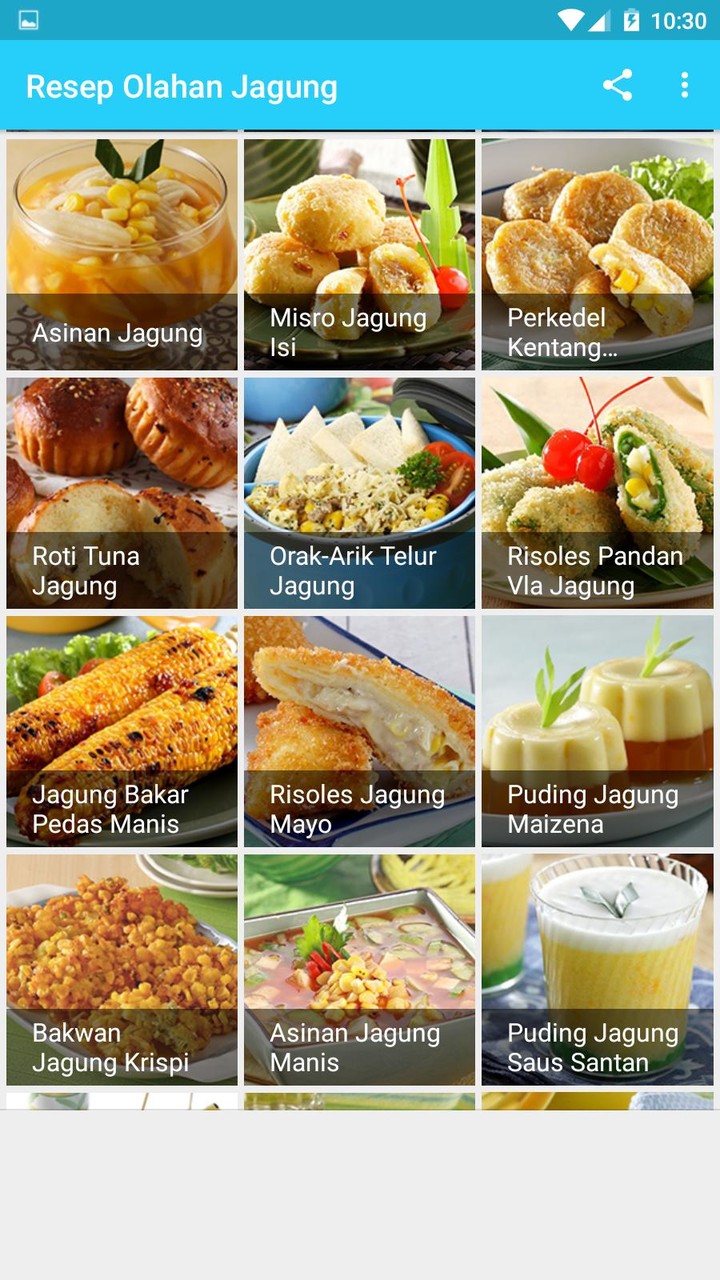Select the Risoles Jagung Mayo recipe
720x1280 pixels.
click(x=358, y=730)
